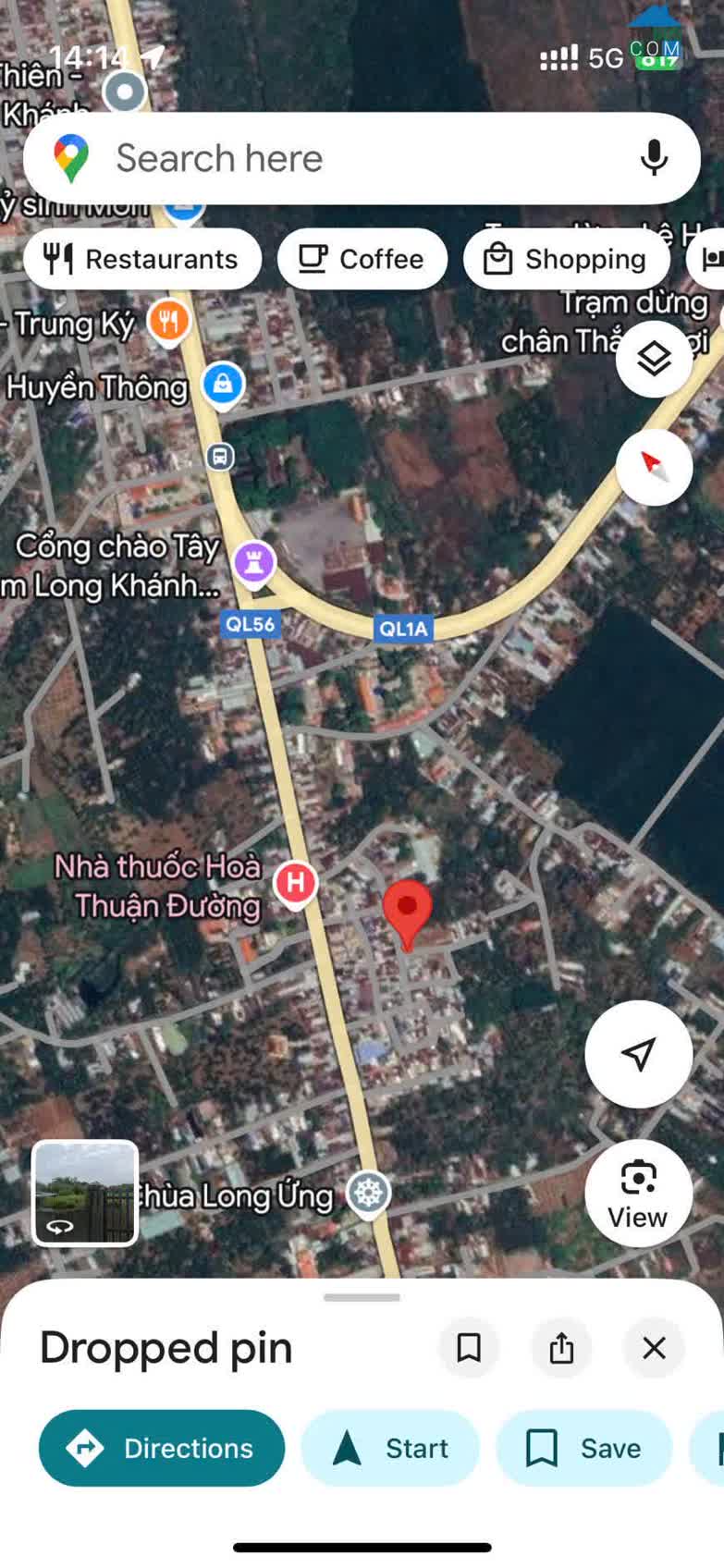Screen dimensions: 724x1568
Task: Select the Shopping filter chip
Action: pos(566,259)
